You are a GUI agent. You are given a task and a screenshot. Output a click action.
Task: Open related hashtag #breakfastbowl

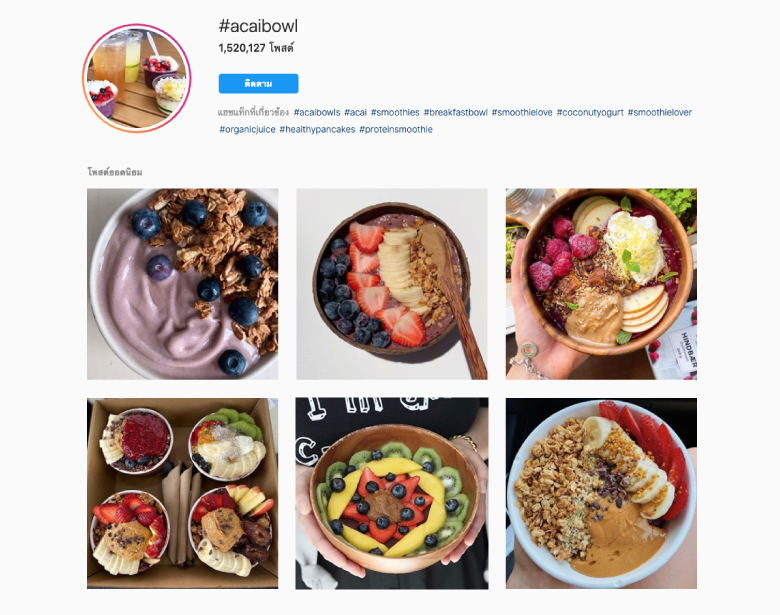(x=455, y=113)
